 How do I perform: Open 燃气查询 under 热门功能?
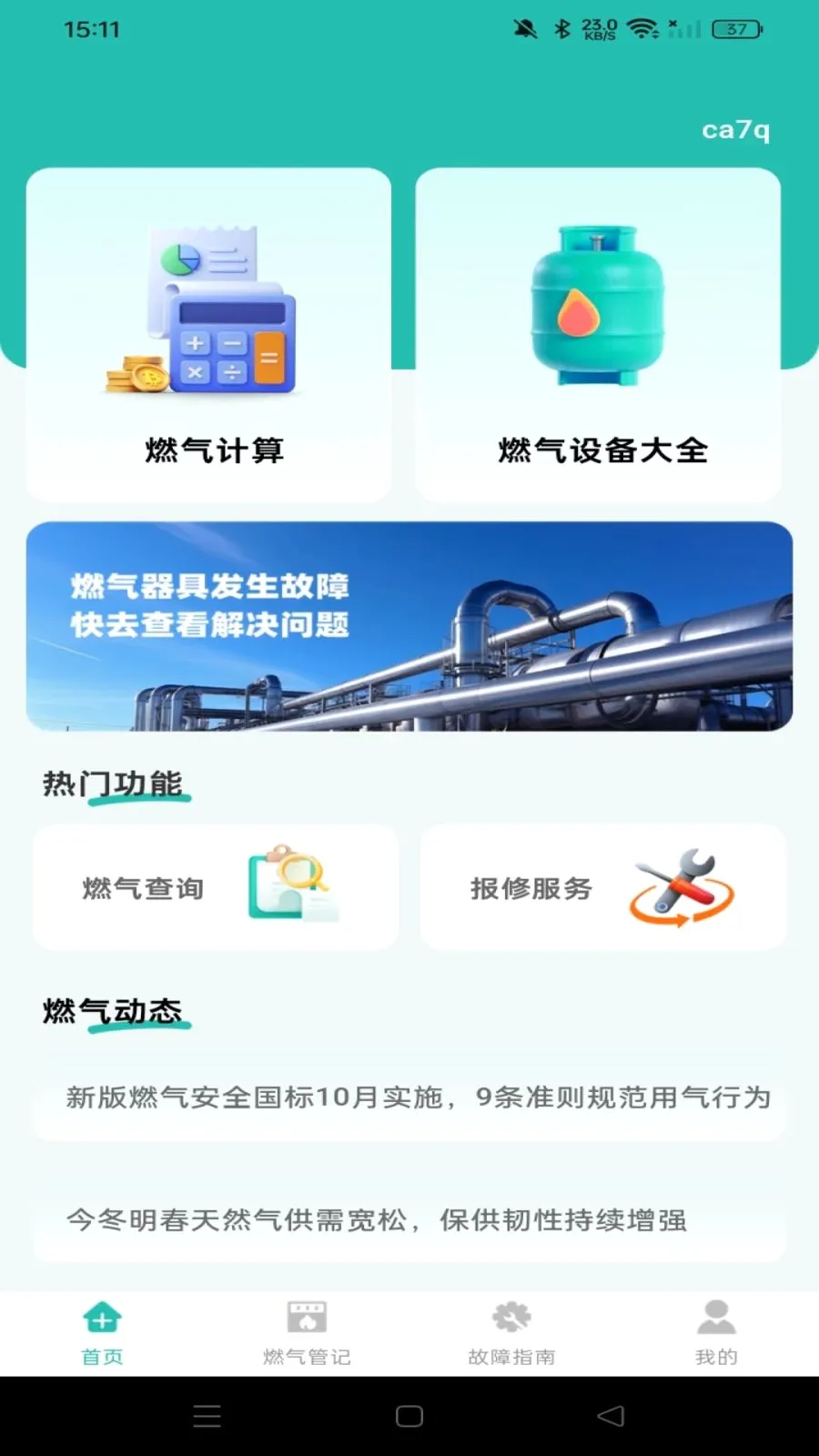tap(216, 887)
